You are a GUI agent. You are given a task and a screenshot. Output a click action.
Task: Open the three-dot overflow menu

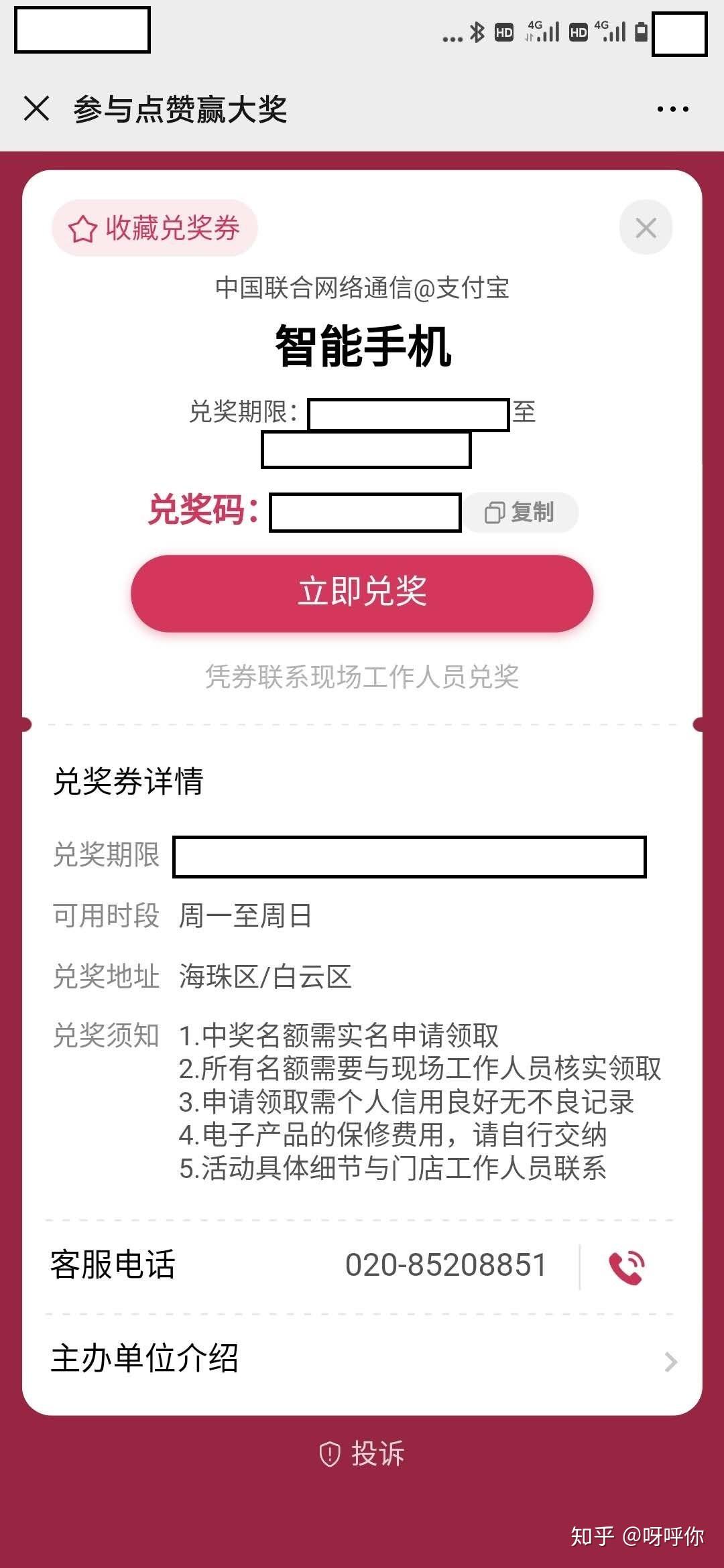coord(672,109)
